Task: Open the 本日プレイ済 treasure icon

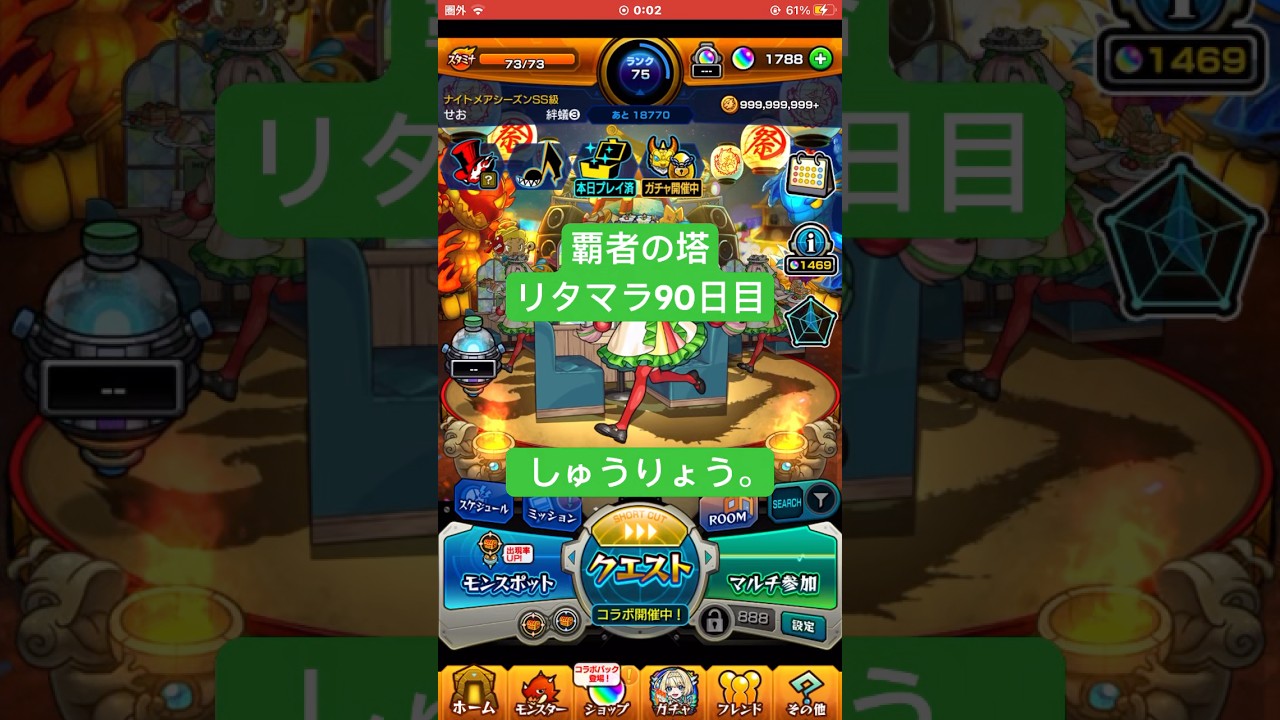Action: pos(604,167)
